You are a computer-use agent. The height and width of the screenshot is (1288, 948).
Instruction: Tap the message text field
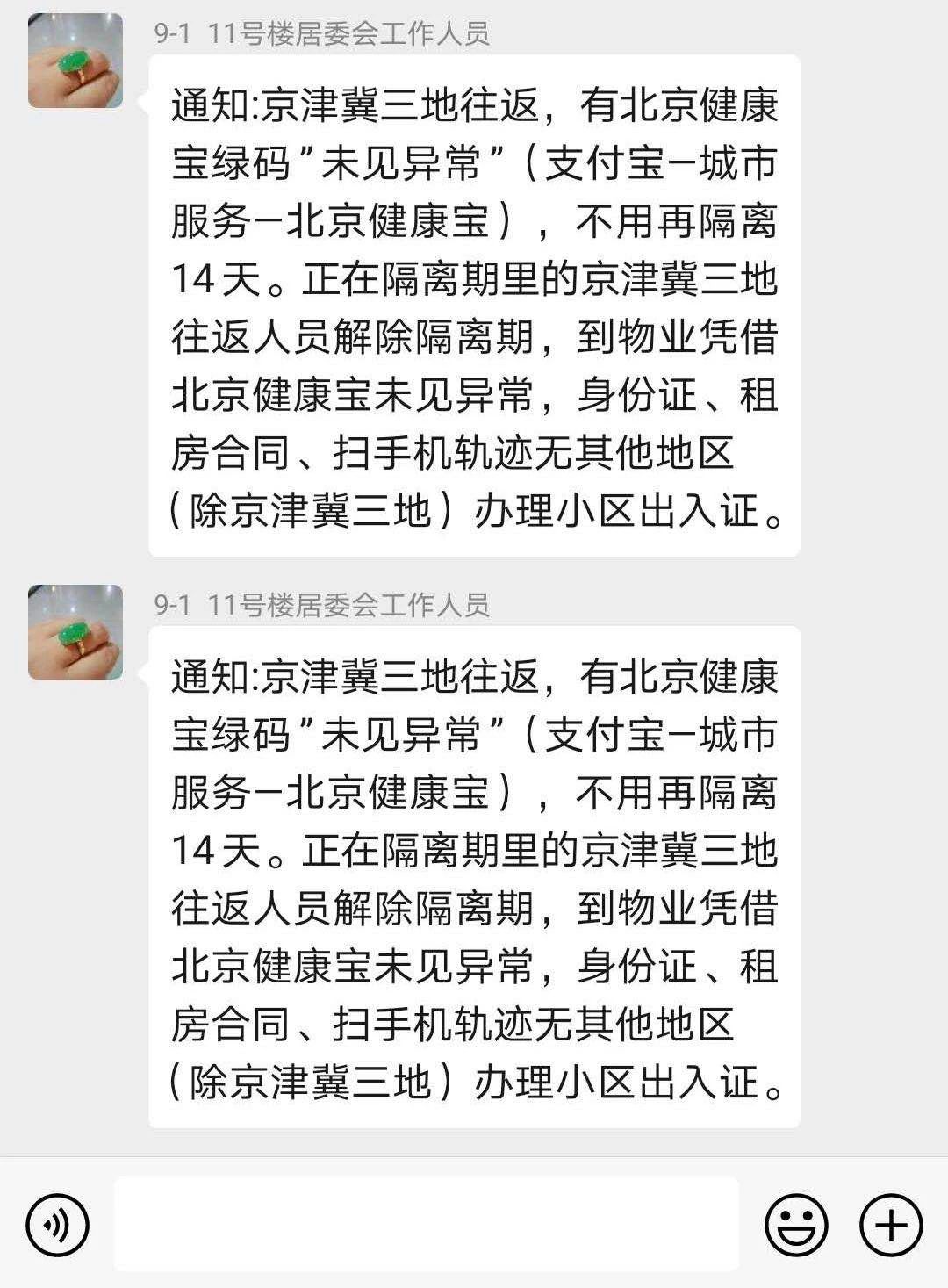coord(426,1224)
